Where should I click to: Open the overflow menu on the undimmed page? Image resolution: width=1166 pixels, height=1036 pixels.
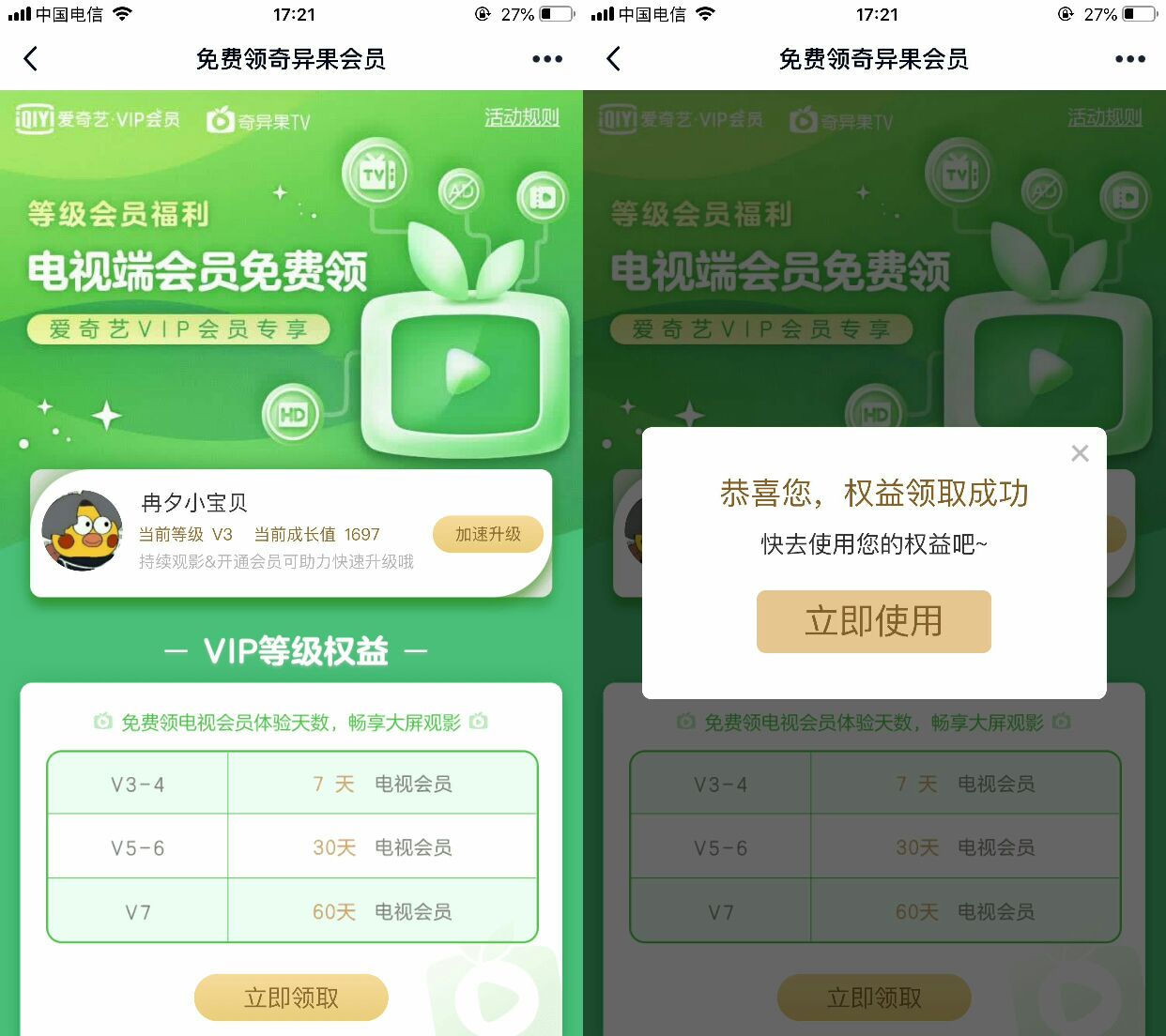pos(546,59)
